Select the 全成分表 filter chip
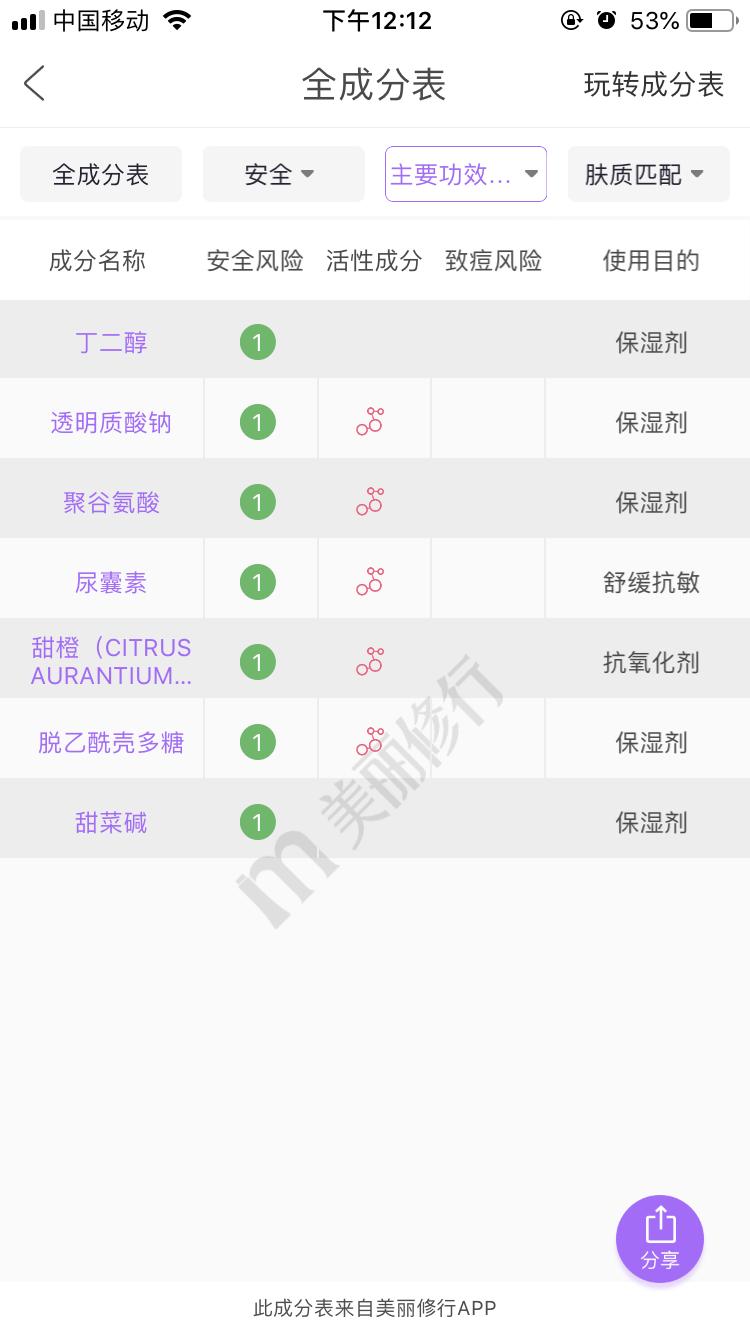The image size is (750, 1334). tap(101, 174)
